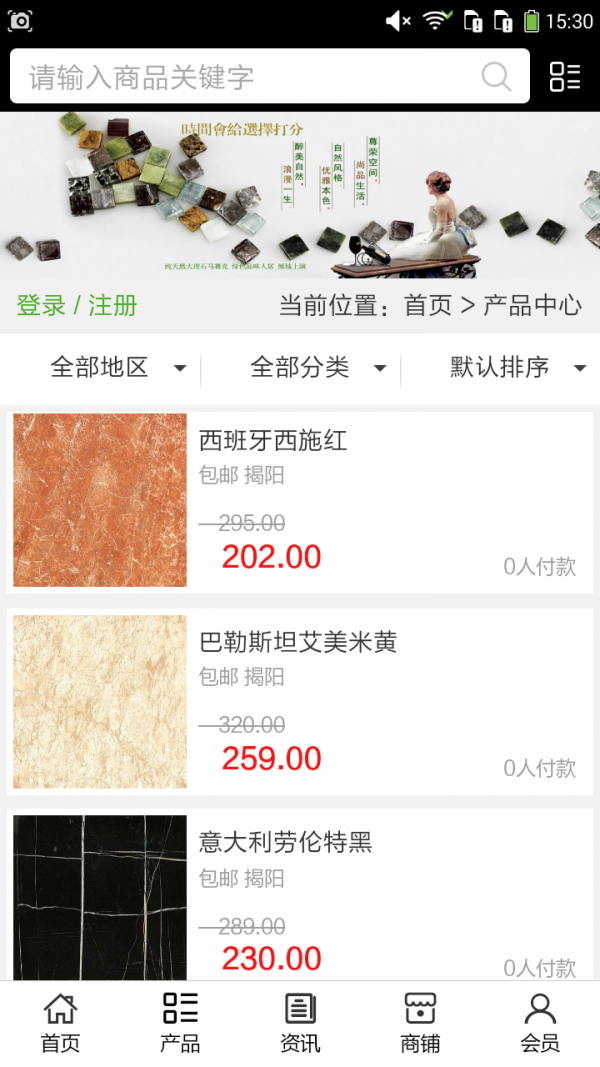The width and height of the screenshot is (600, 1067).
Task: Open the category list icon beside search
Action: pos(565,77)
